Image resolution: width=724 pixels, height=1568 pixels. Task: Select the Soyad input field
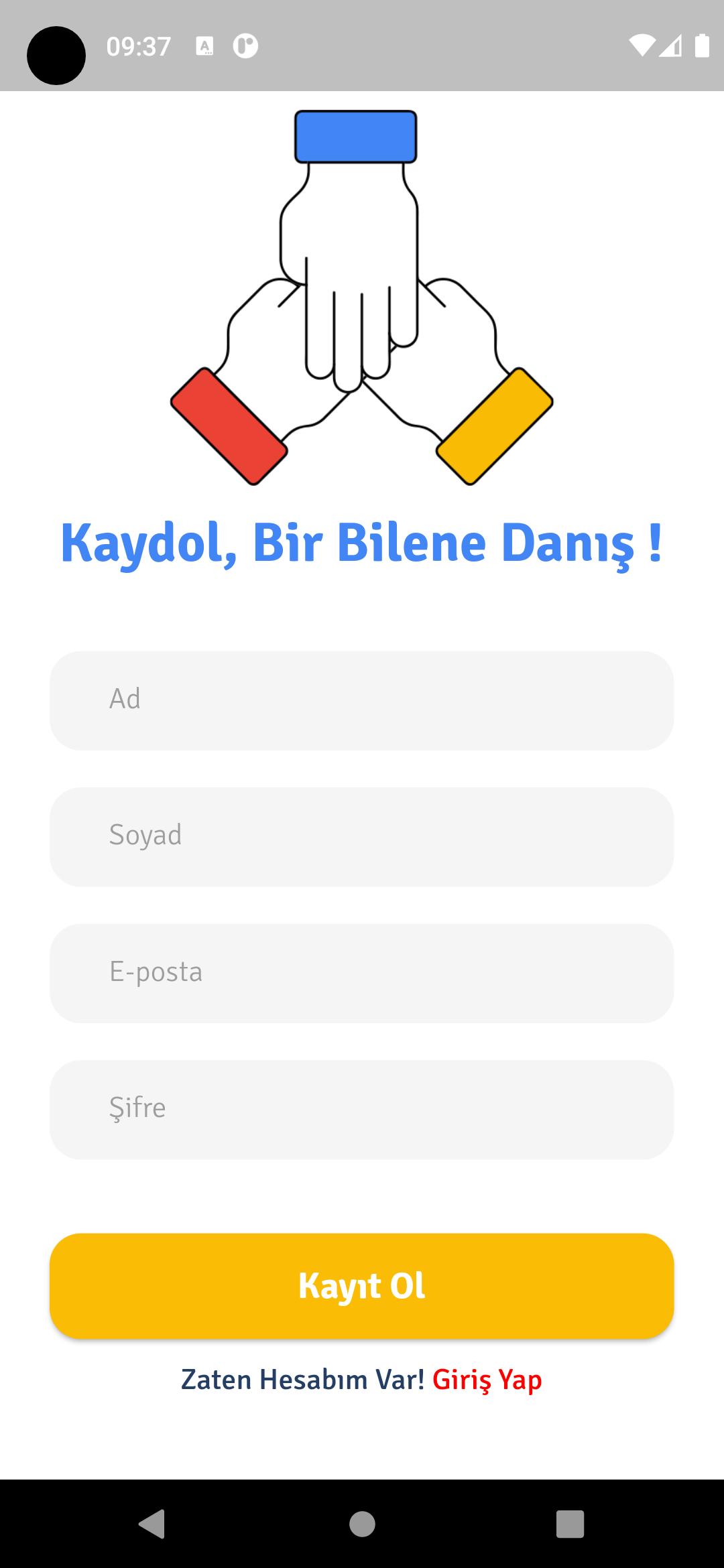[x=362, y=836]
